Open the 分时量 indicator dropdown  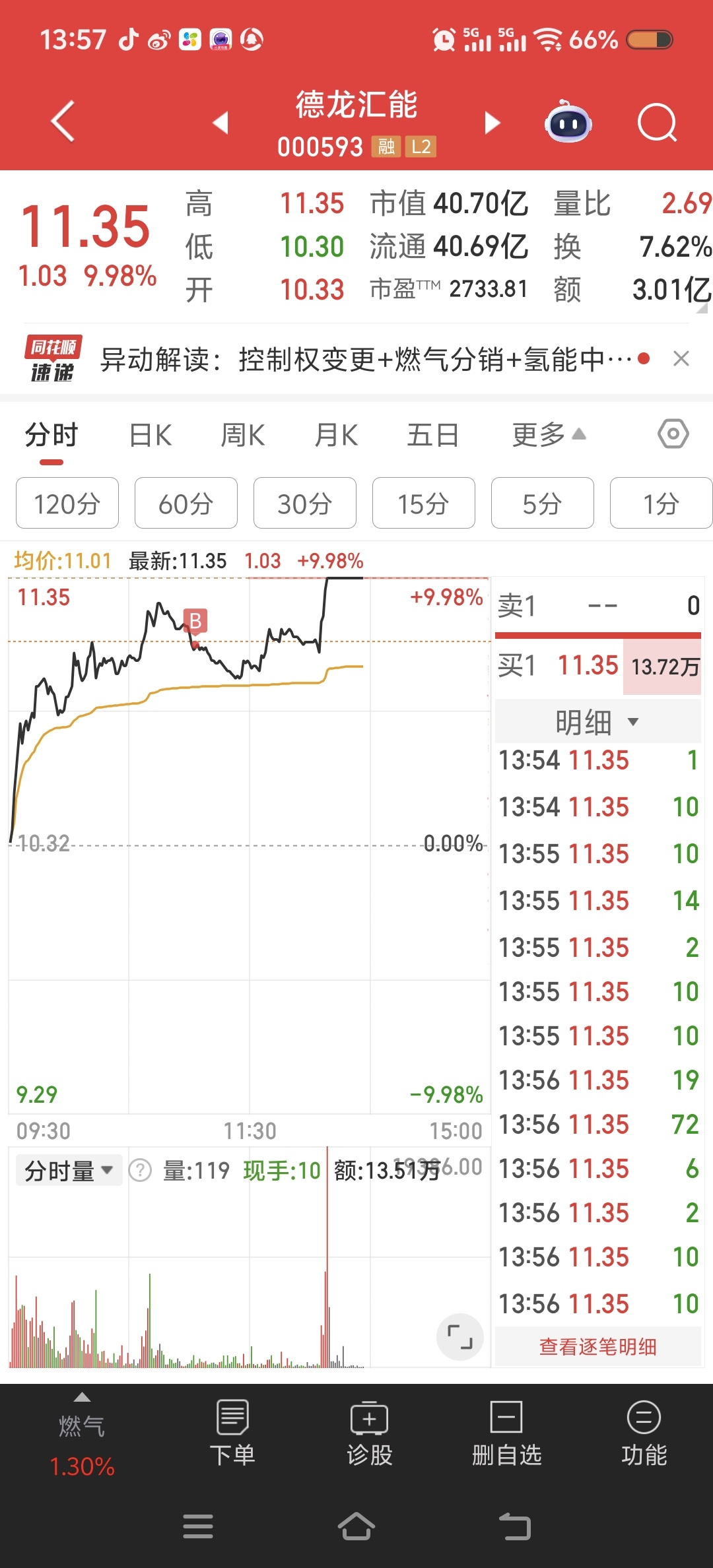(69, 1171)
